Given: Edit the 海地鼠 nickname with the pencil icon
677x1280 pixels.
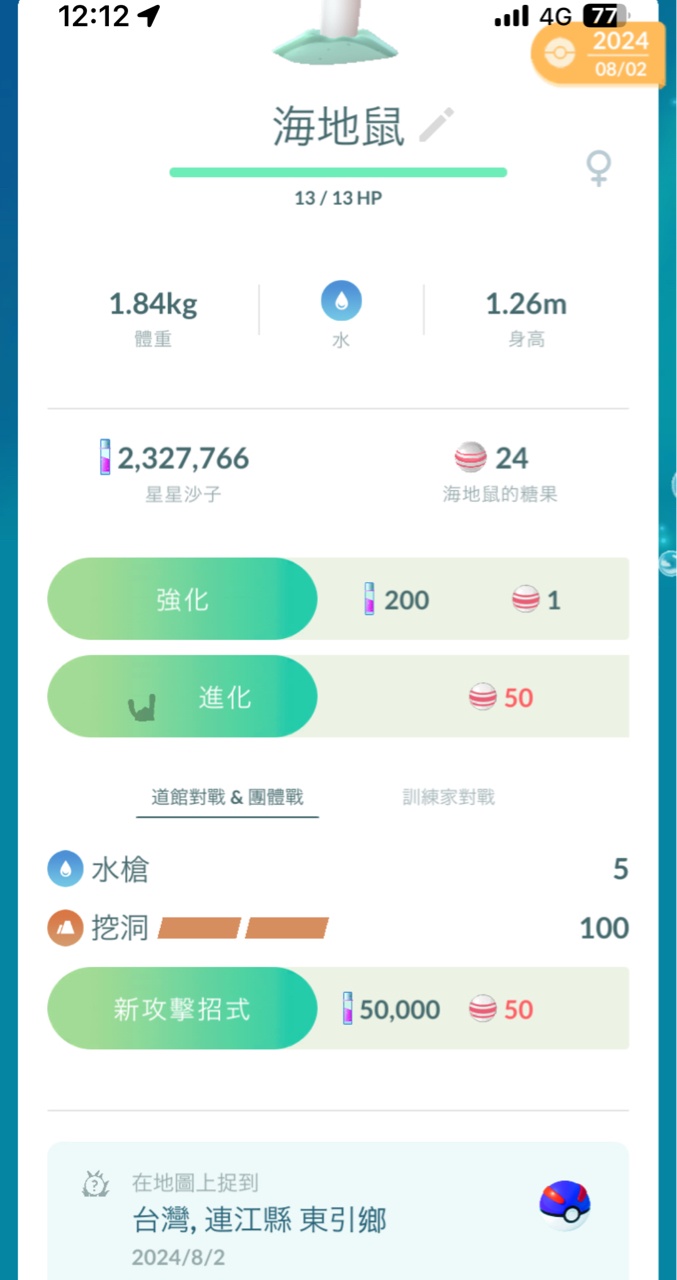Looking at the screenshot, I should point(436,125).
